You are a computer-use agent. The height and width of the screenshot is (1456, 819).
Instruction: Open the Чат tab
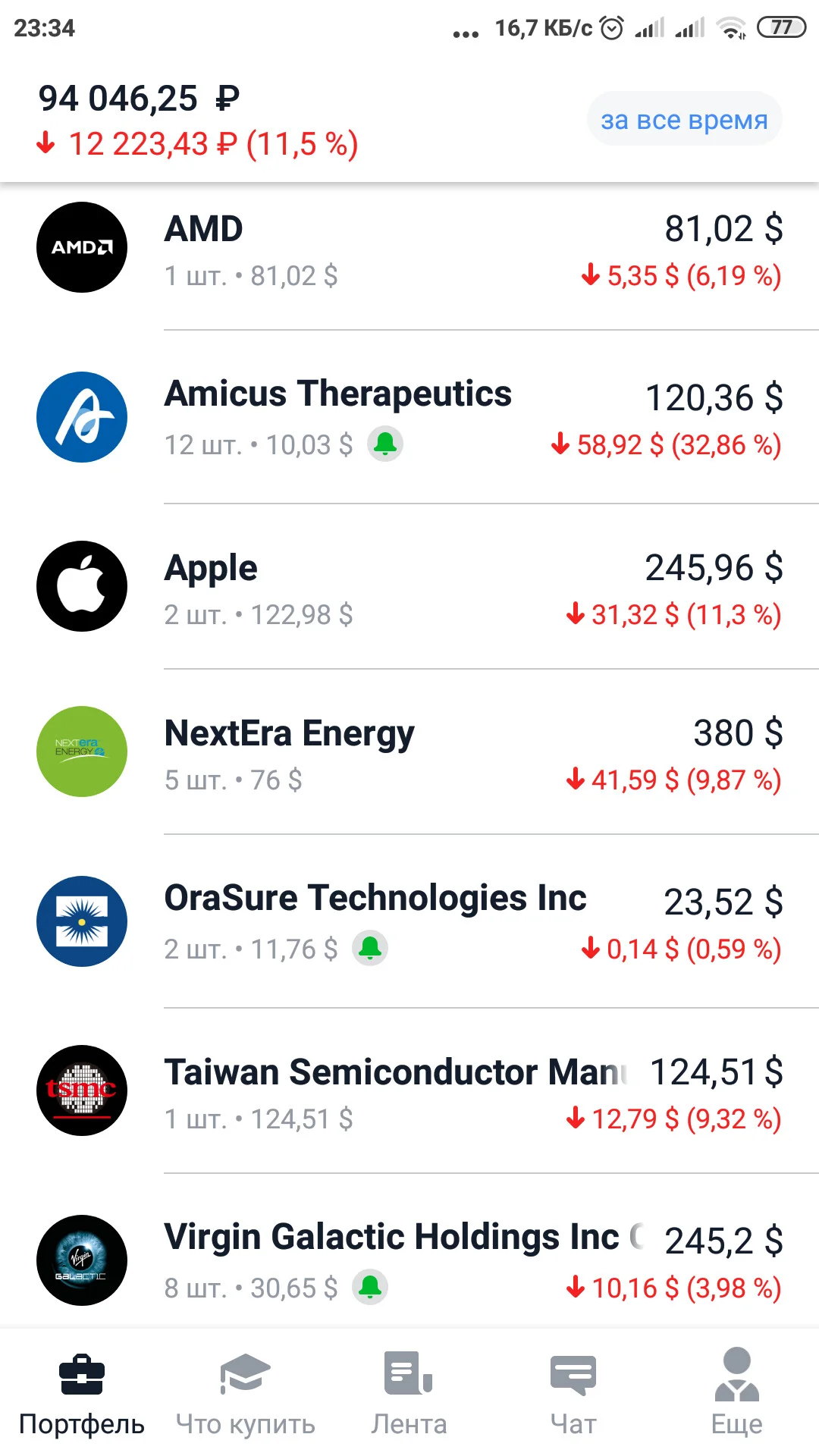(x=573, y=1392)
